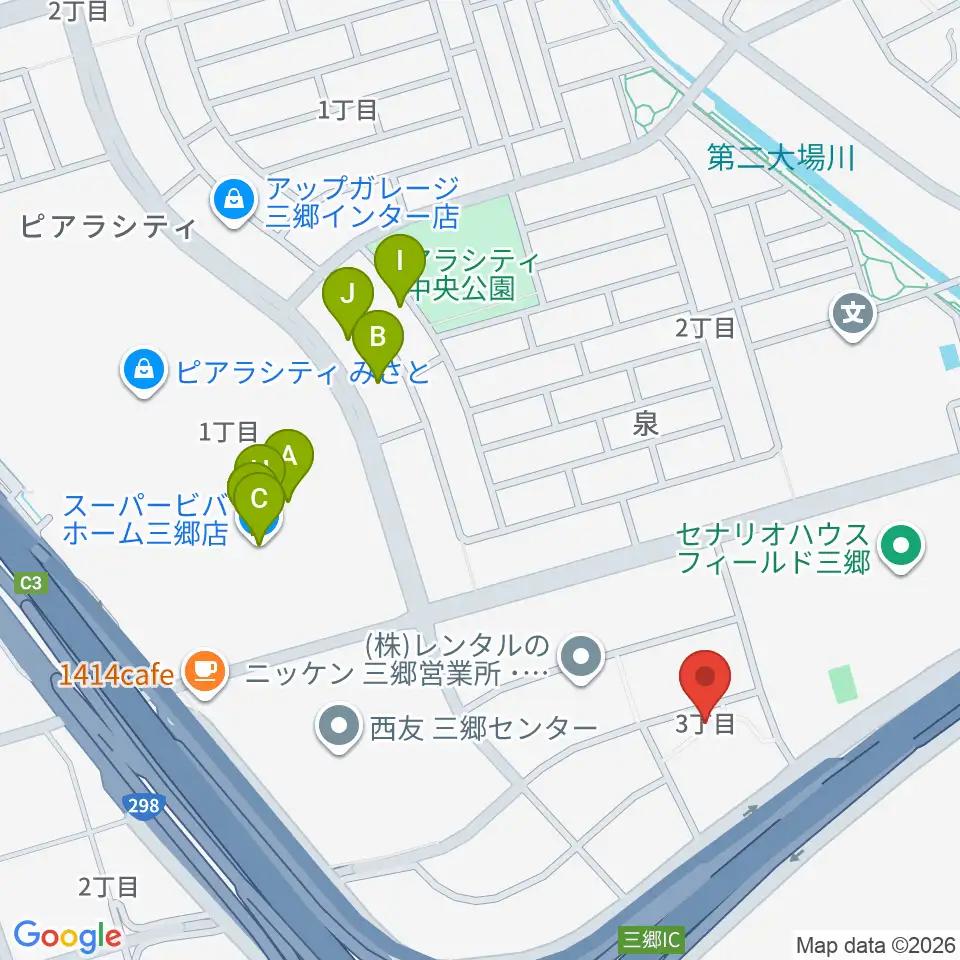Tap the green marker labeled I
Image resolution: width=960 pixels, height=960 pixels.
(x=400, y=269)
